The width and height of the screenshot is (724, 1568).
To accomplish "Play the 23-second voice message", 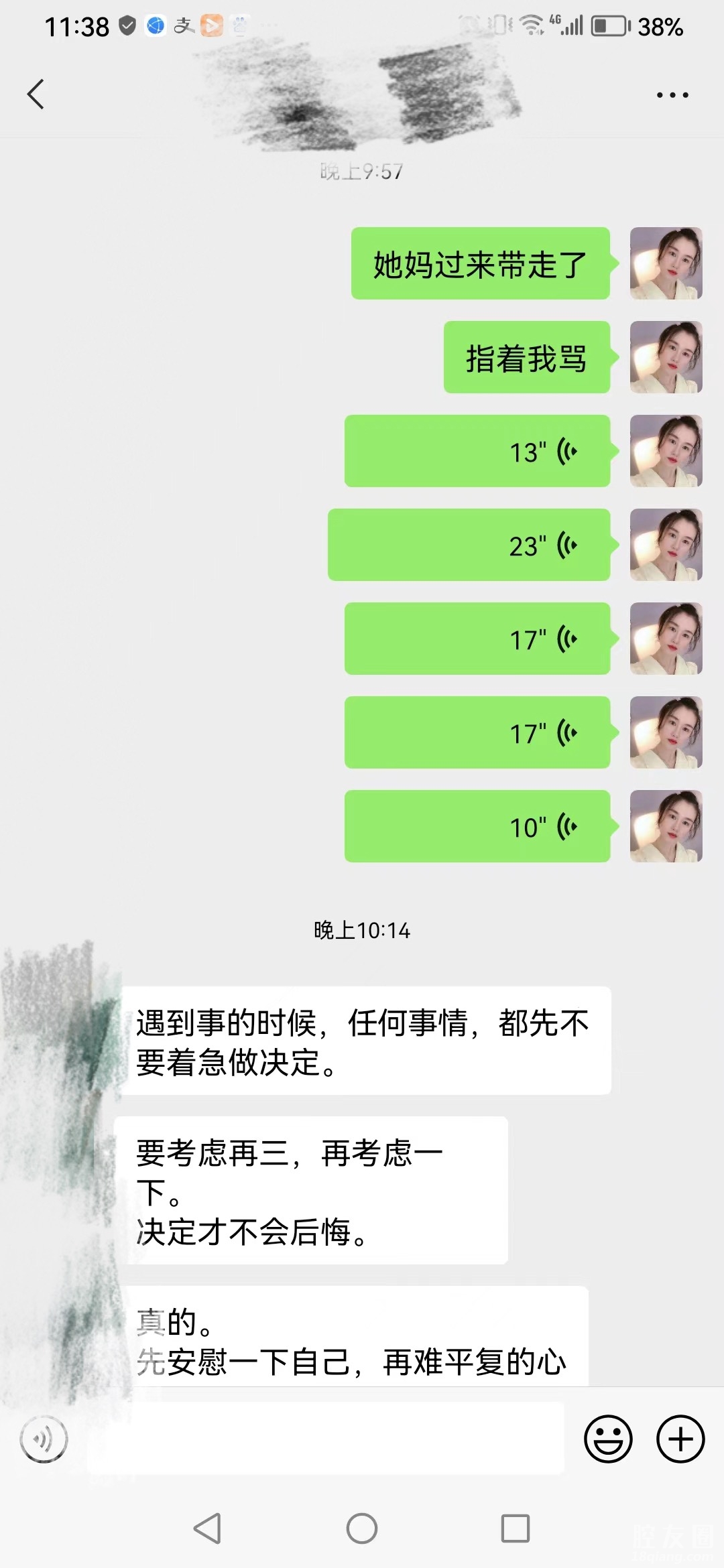I will [469, 545].
